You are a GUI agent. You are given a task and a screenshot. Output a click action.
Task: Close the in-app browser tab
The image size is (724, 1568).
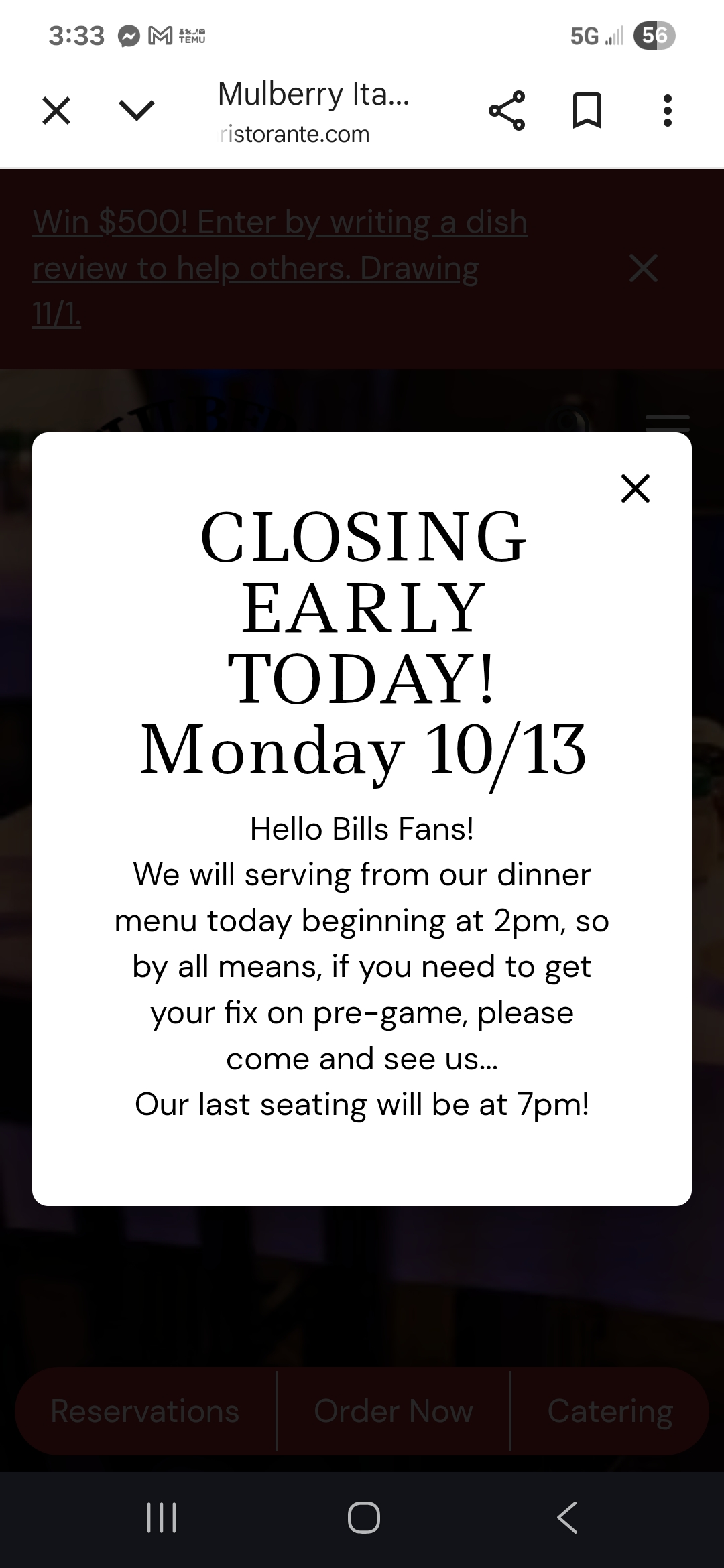coord(56,111)
